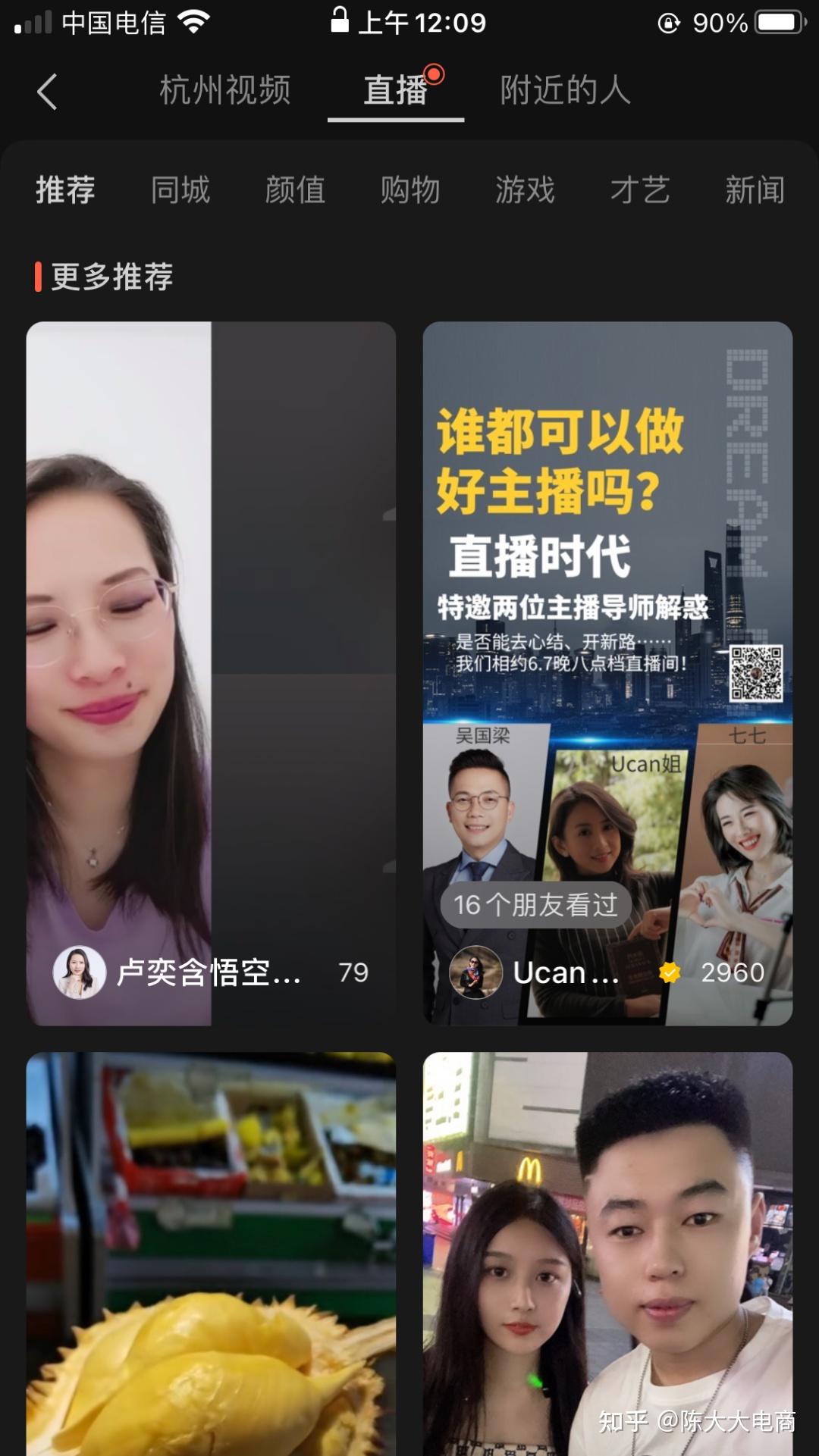This screenshot has width=819, height=1456.
Task: Switch to the 同城 live category
Action: (x=181, y=191)
